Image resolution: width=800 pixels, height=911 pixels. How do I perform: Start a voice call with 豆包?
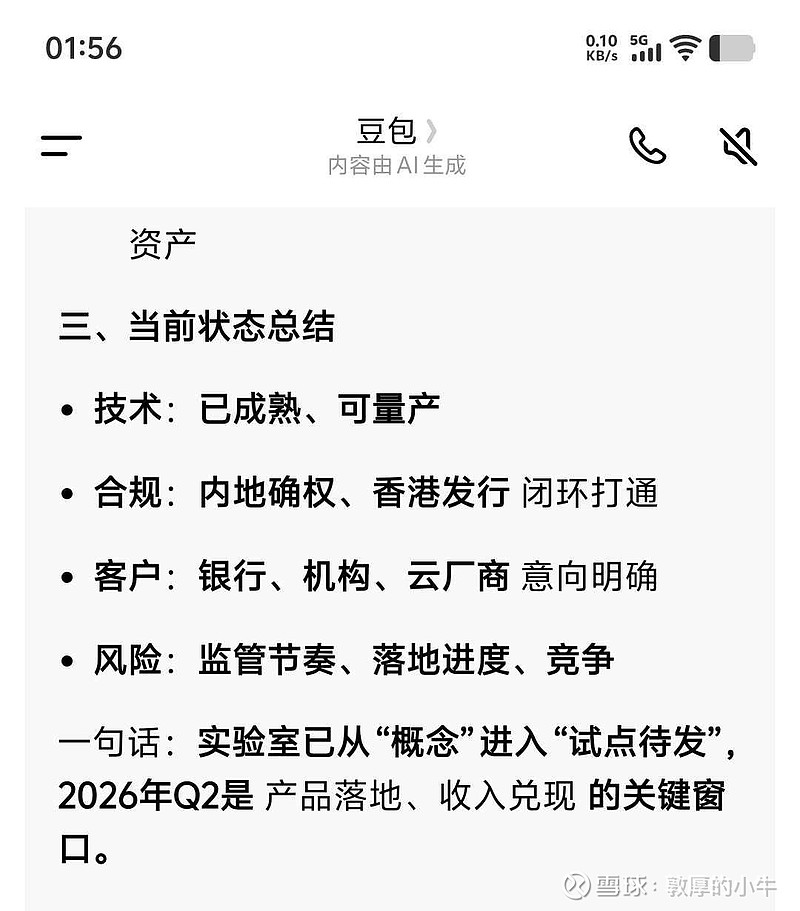648,145
